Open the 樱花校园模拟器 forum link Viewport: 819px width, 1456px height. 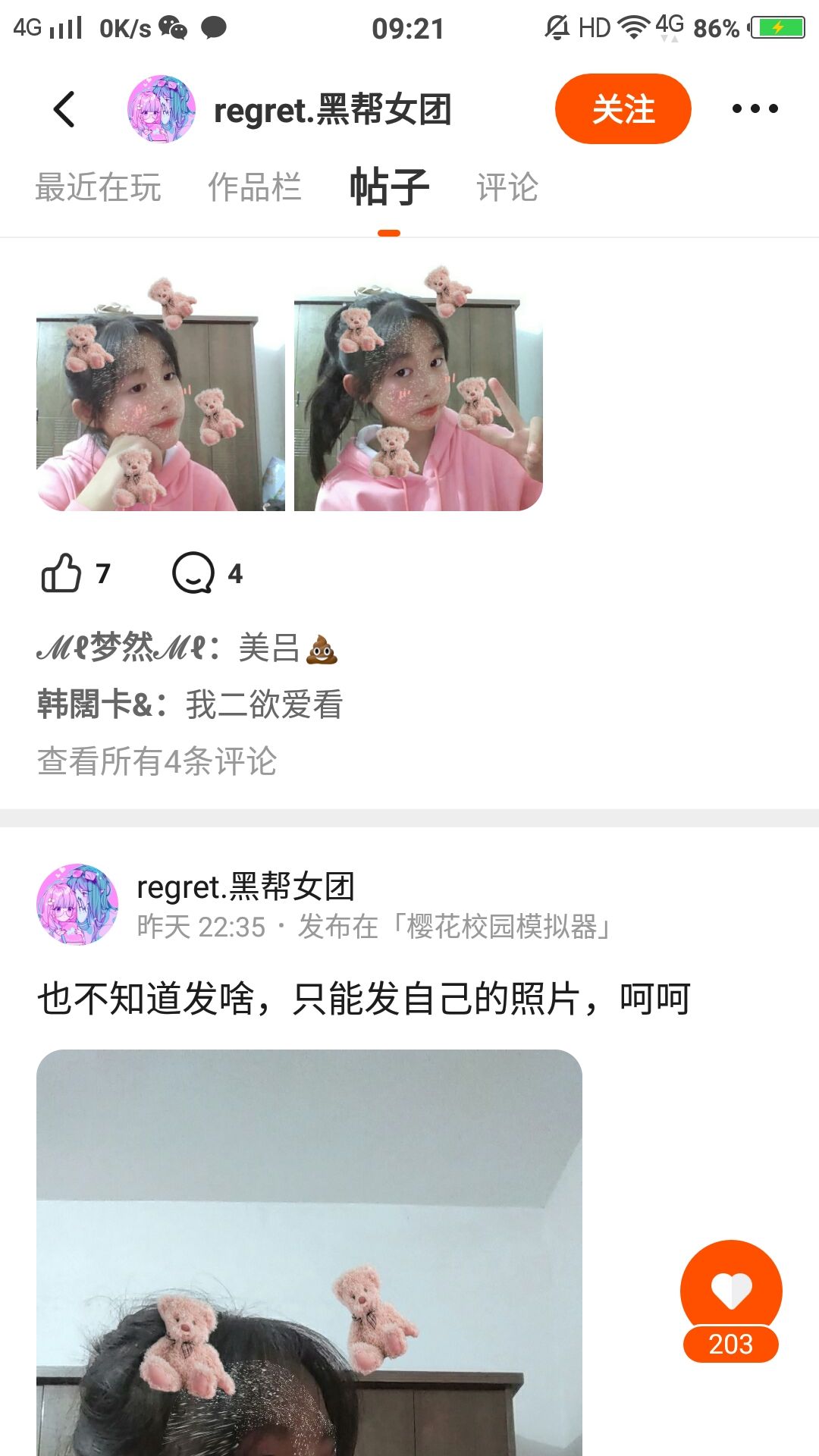[507, 927]
